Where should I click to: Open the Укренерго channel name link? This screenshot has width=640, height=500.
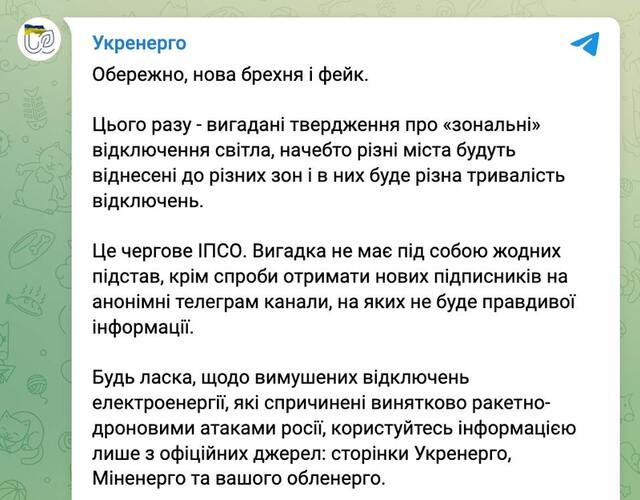click(139, 43)
